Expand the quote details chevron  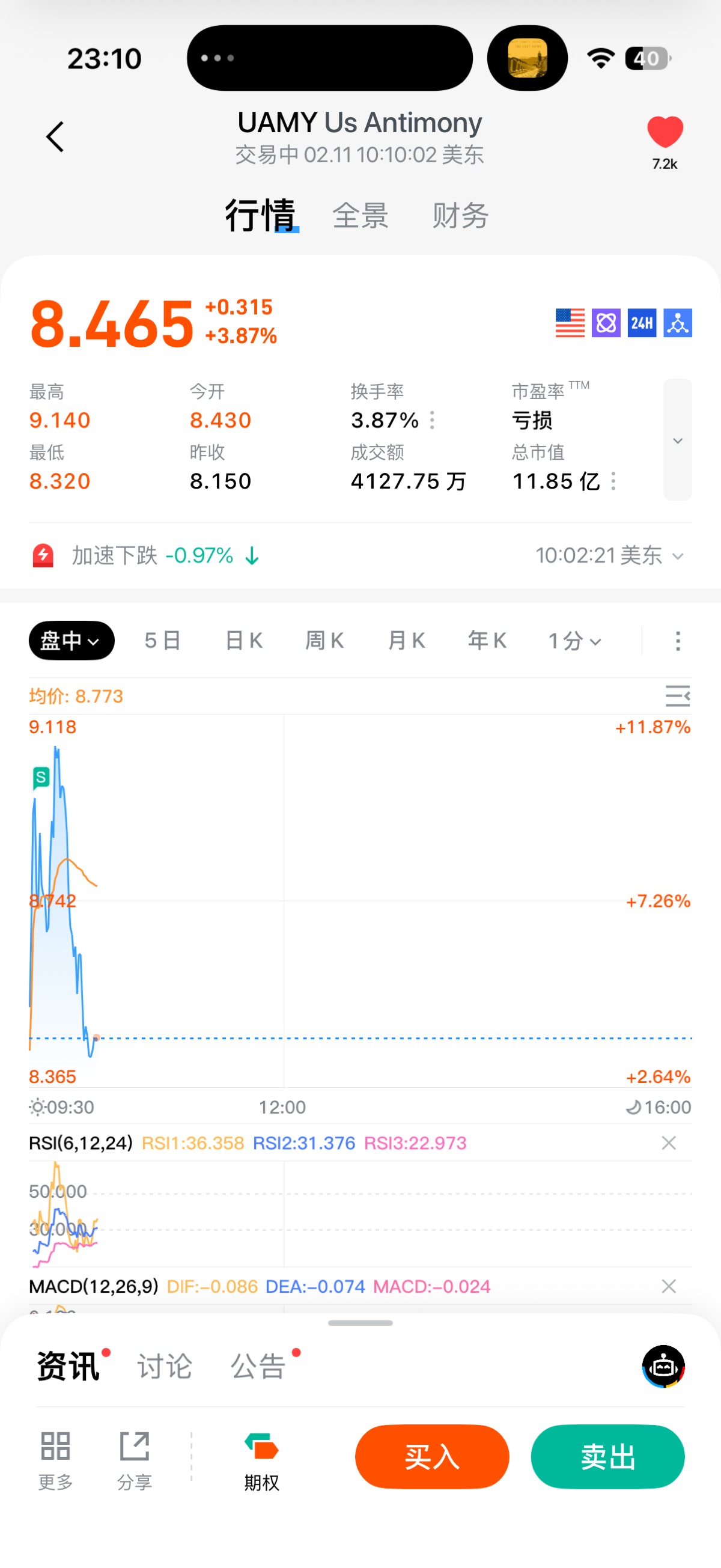point(677,440)
